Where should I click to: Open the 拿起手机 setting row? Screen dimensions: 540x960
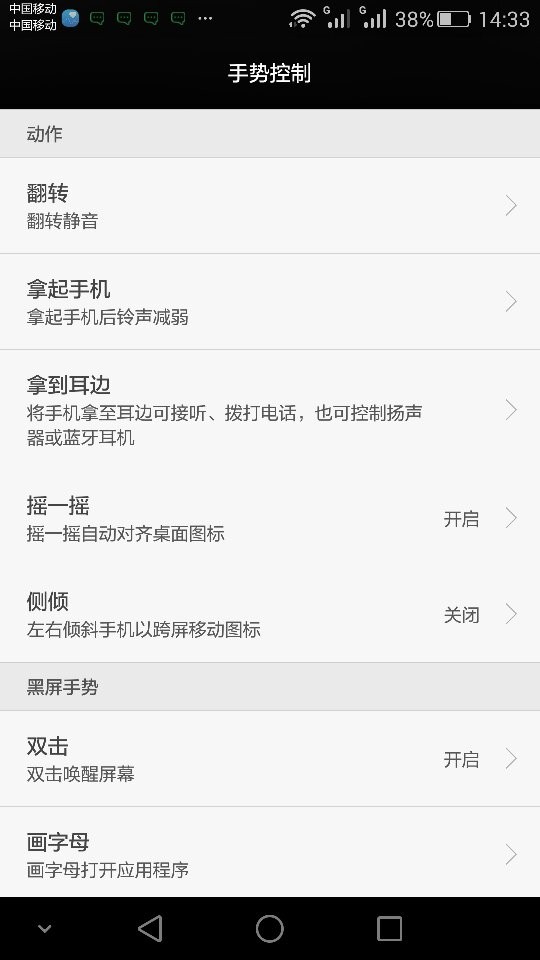click(x=270, y=302)
